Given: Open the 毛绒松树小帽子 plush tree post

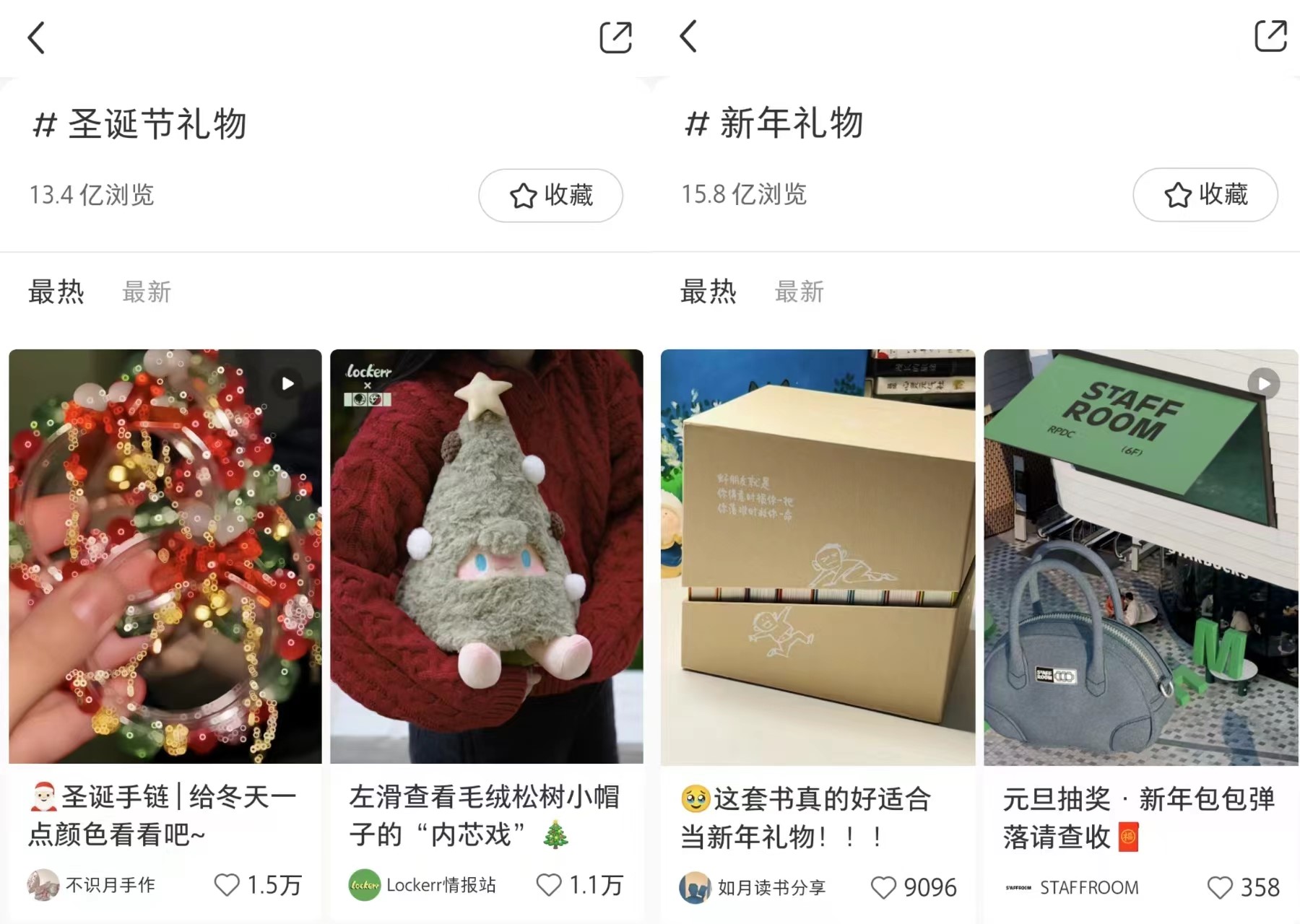Looking at the screenshot, I should (x=486, y=556).
